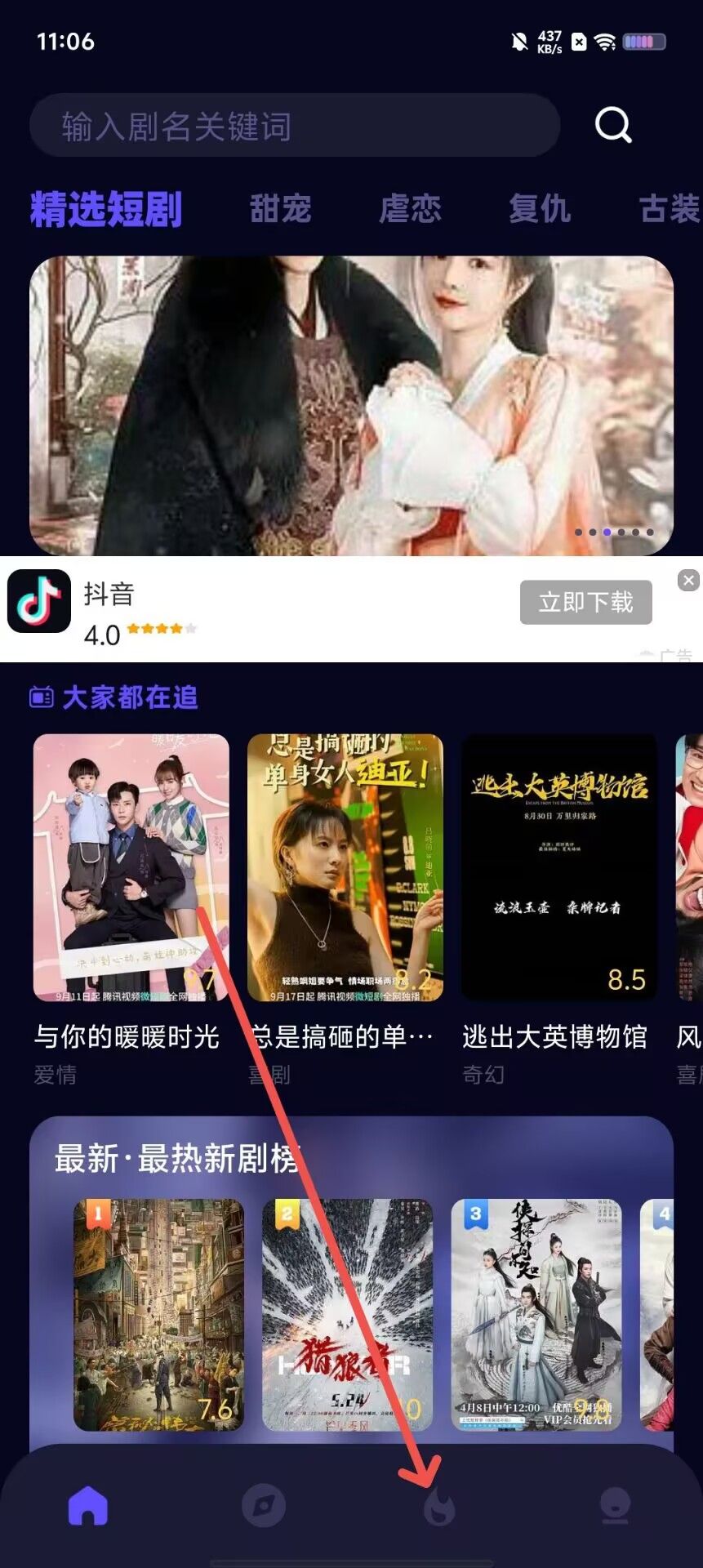Tap the search field for drama keywords
Viewport: 703px width, 1568px height.
(294, 126)
